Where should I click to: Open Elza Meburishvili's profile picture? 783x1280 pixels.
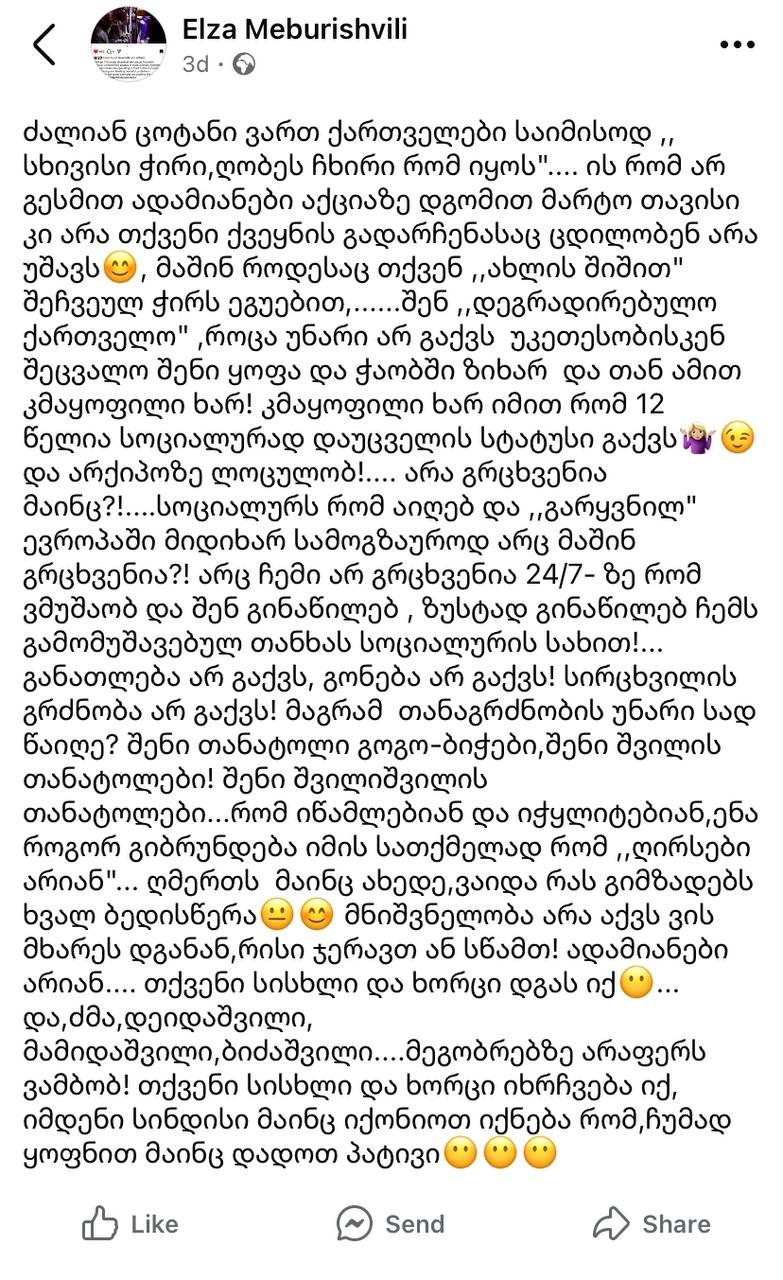128,46
